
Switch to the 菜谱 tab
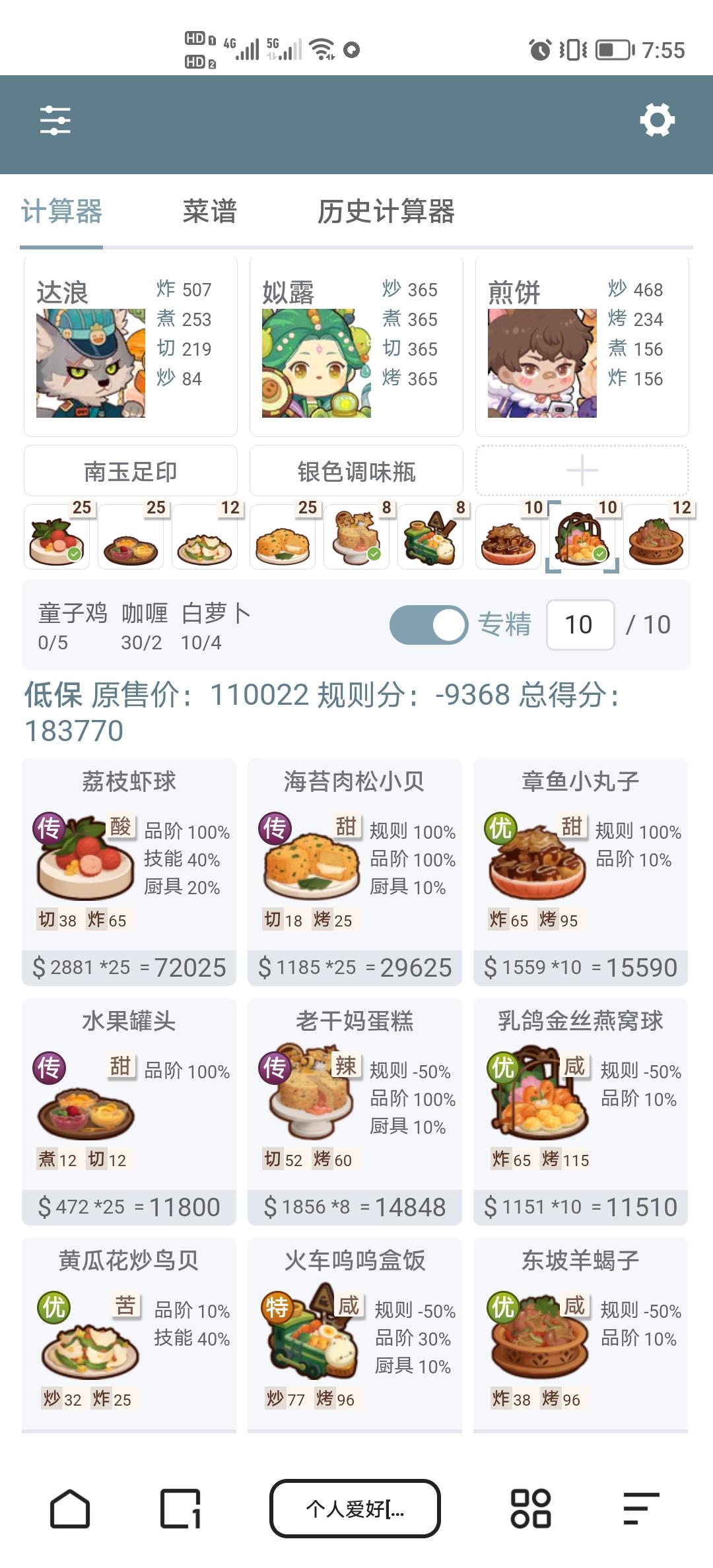tap(210, 212)
